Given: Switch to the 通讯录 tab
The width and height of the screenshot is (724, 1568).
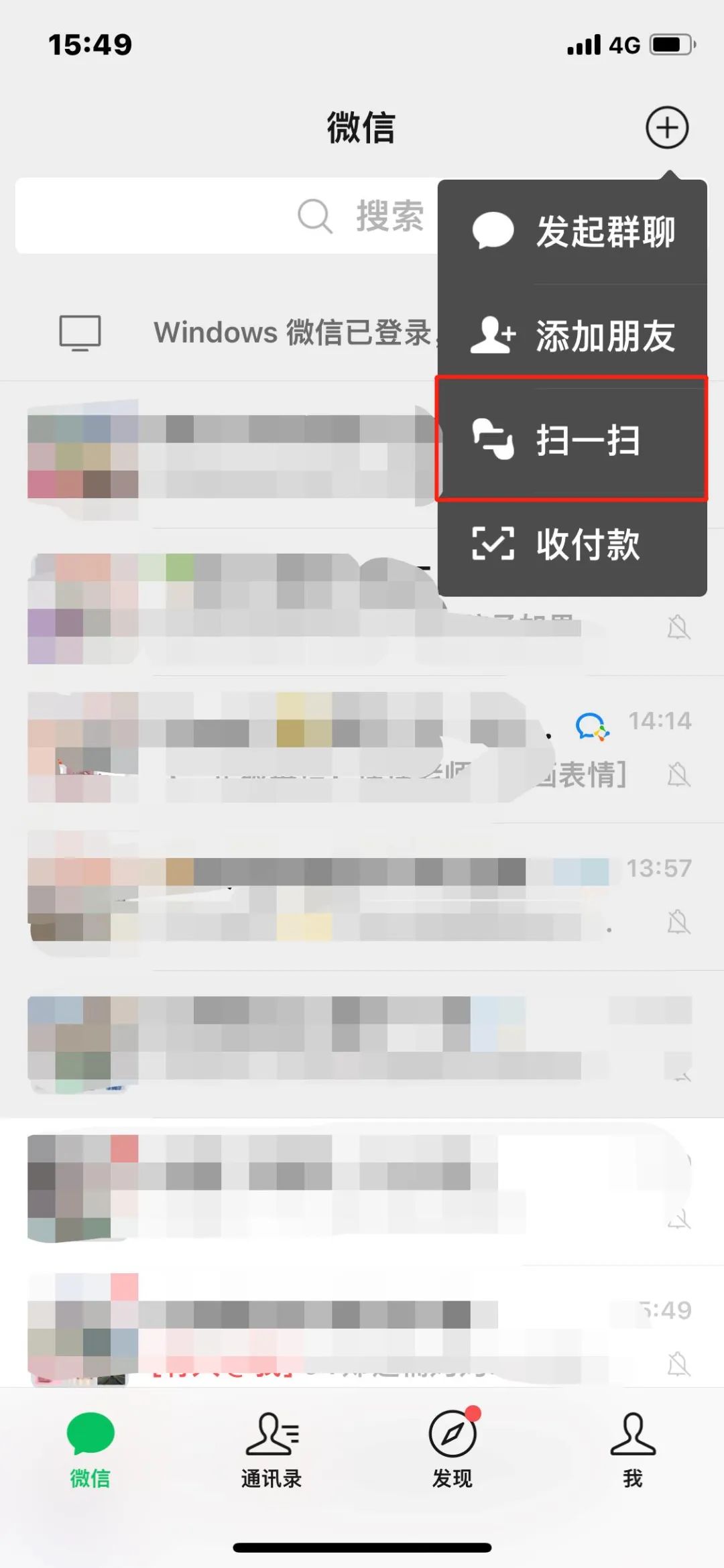Looking at the screenshot, I should [x=271, y=1450].
